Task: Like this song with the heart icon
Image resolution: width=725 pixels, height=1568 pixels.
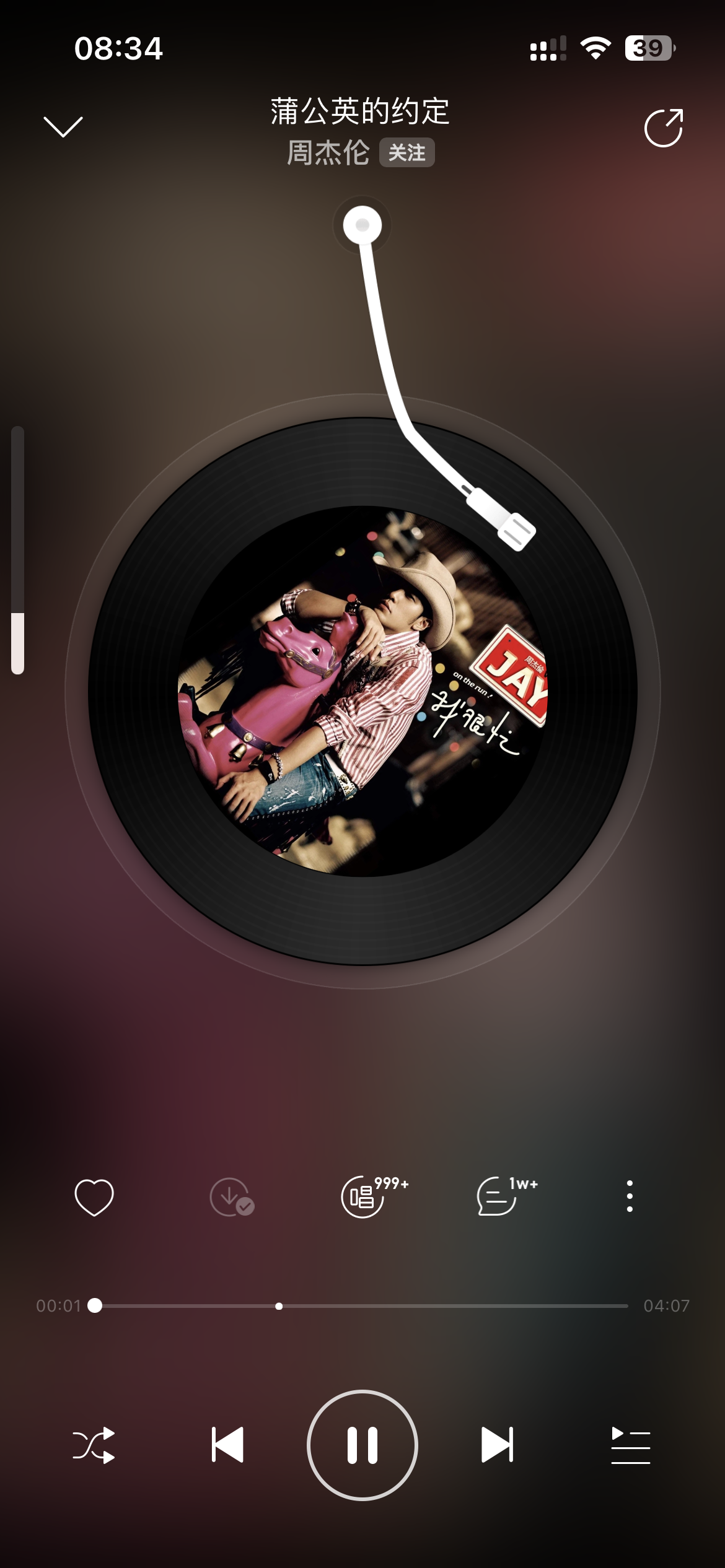Action: point(94,1196)
